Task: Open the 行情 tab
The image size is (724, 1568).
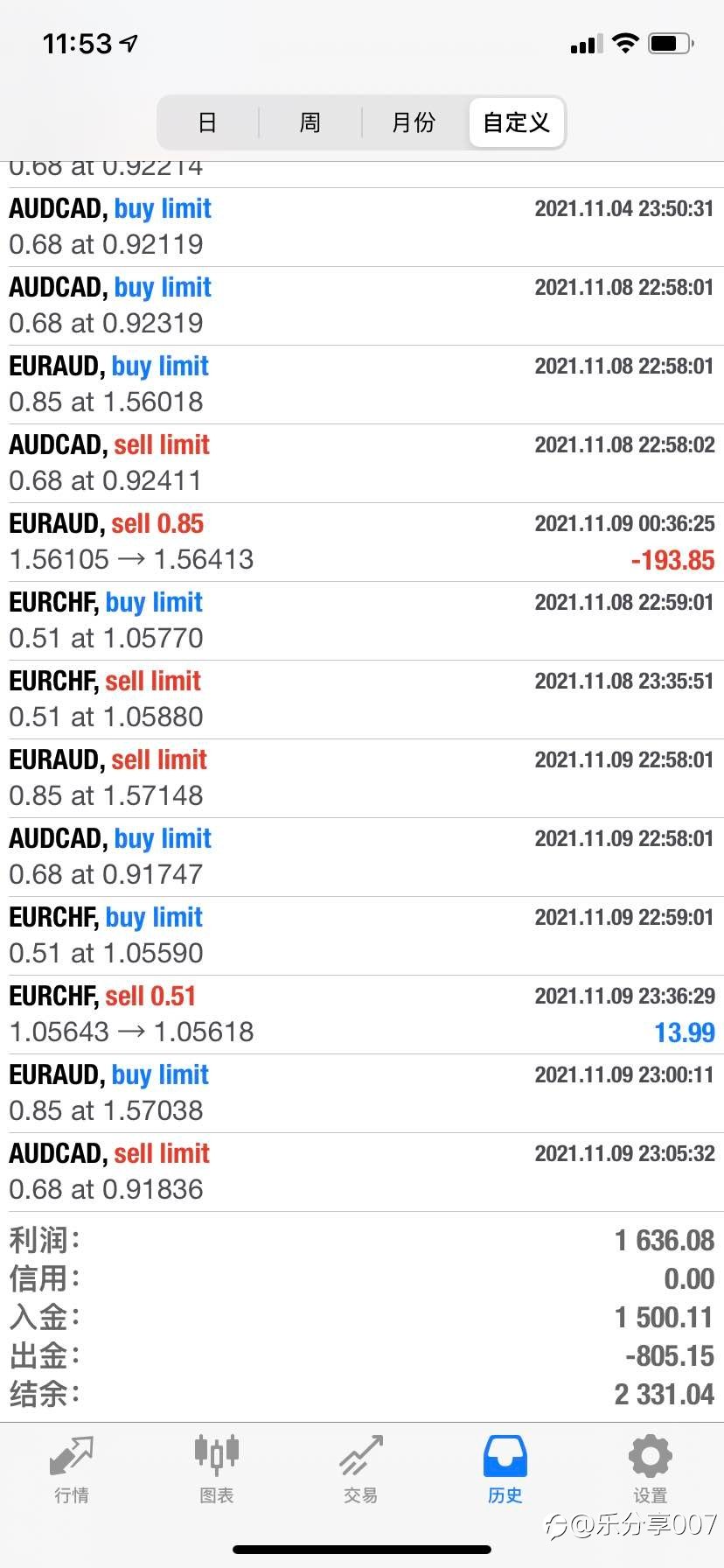Action: tap(72, 1469)
